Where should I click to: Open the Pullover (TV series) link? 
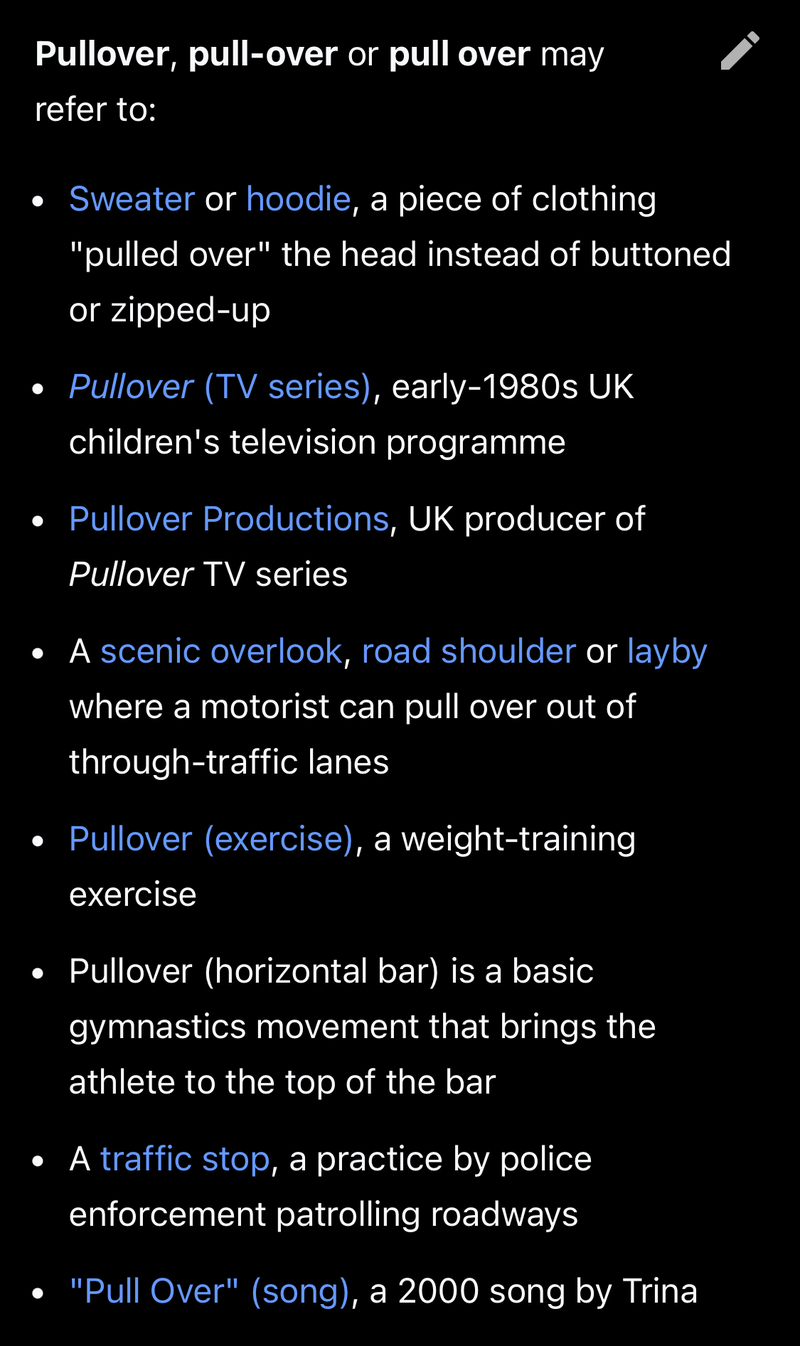pyautogui.click(x=220, y=386)
